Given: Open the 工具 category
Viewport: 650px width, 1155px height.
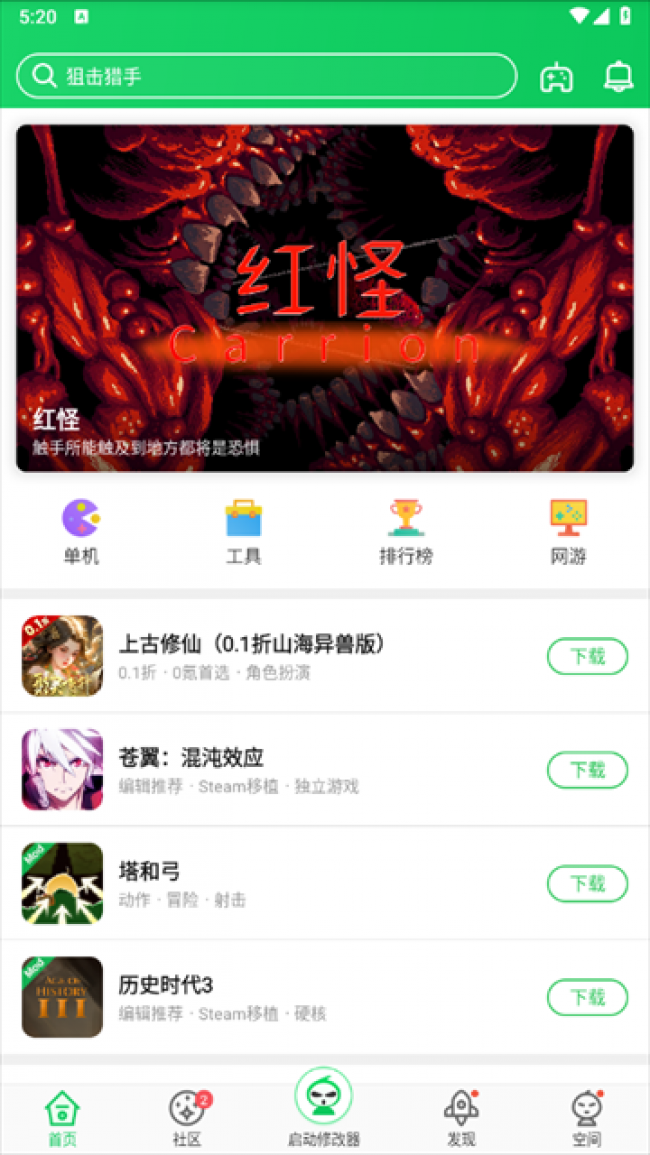Looking at the screenshot, I should tap(243, 532).
